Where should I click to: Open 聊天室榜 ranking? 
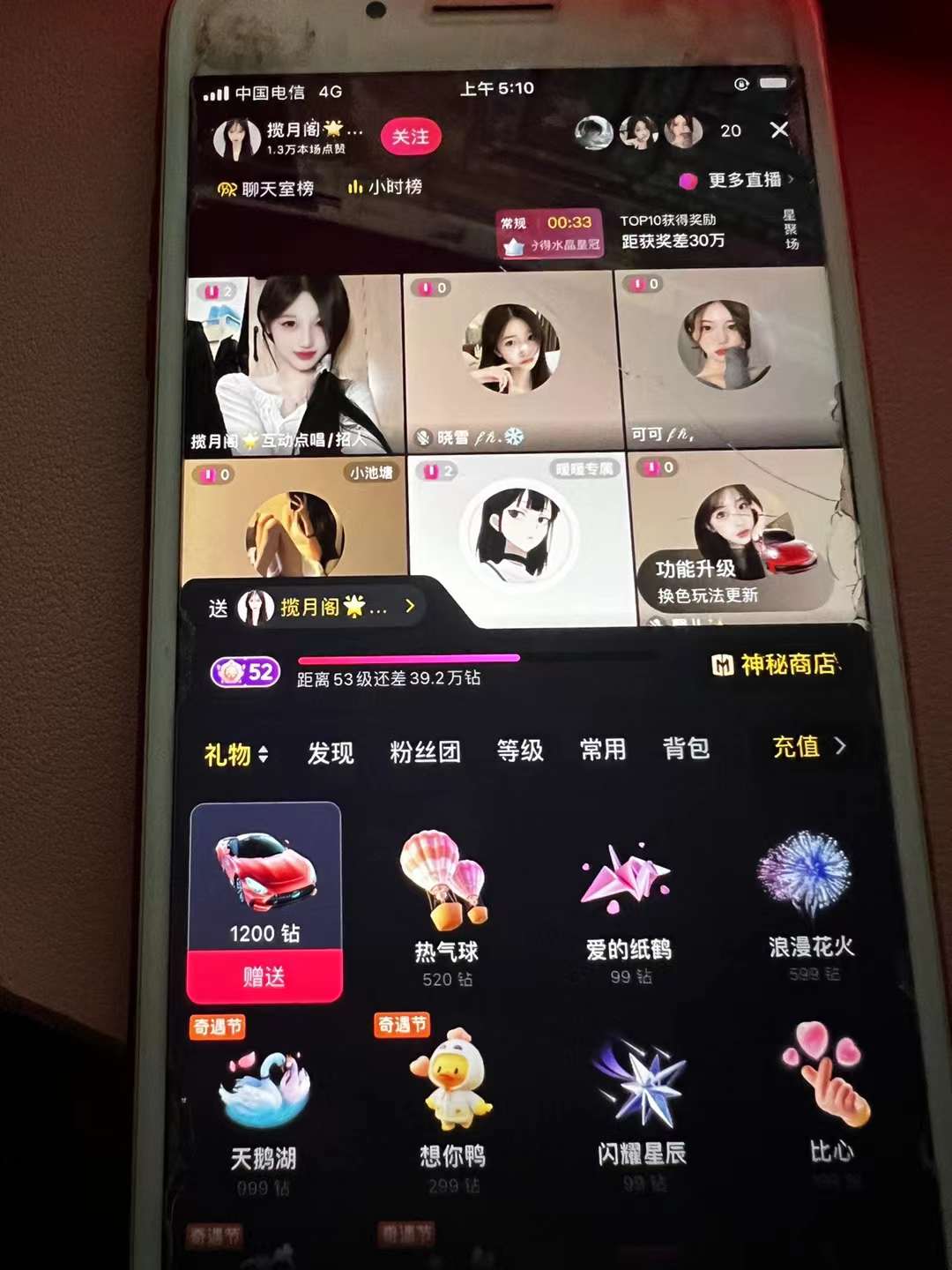(266, 189)
